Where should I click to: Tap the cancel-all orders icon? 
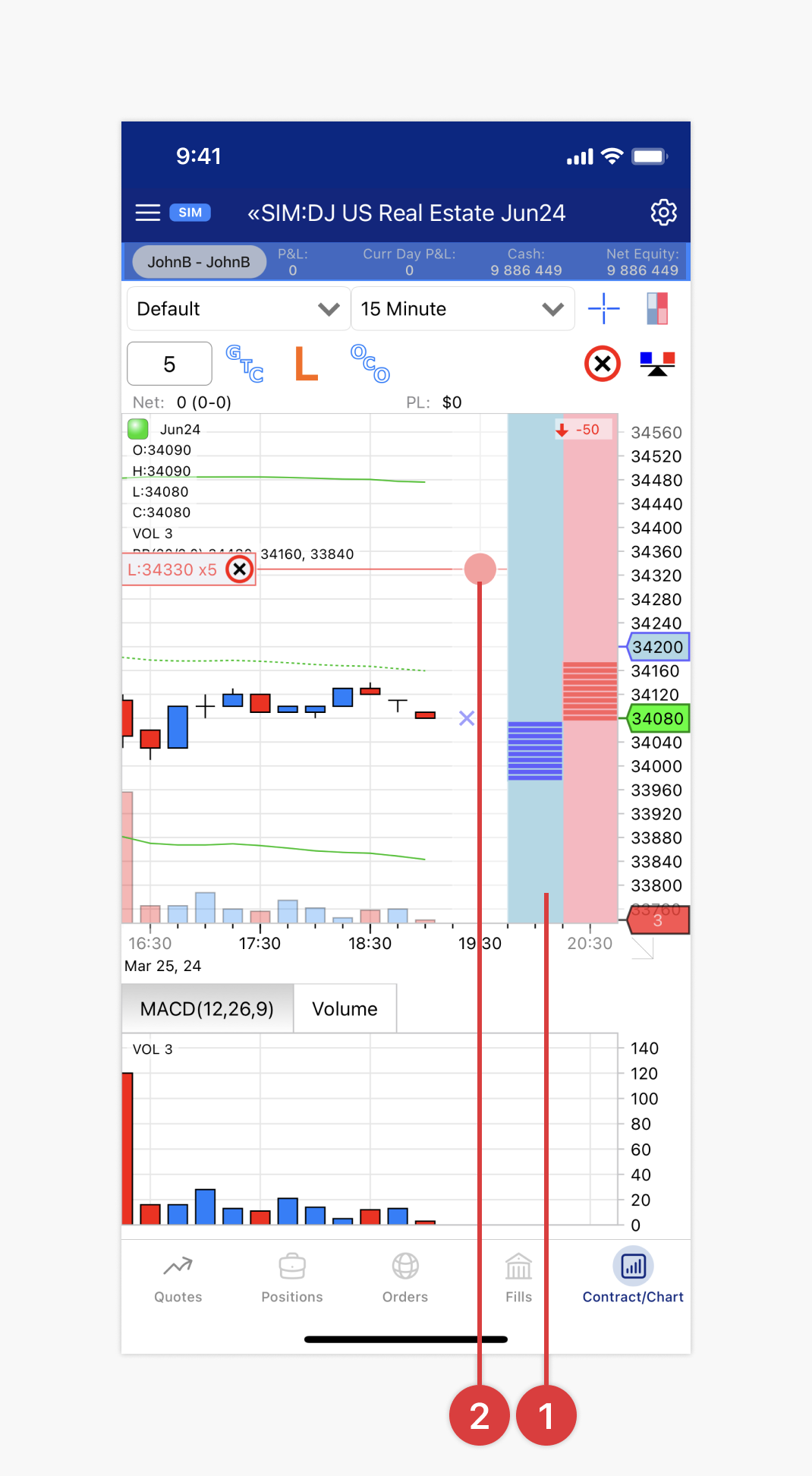602,364
